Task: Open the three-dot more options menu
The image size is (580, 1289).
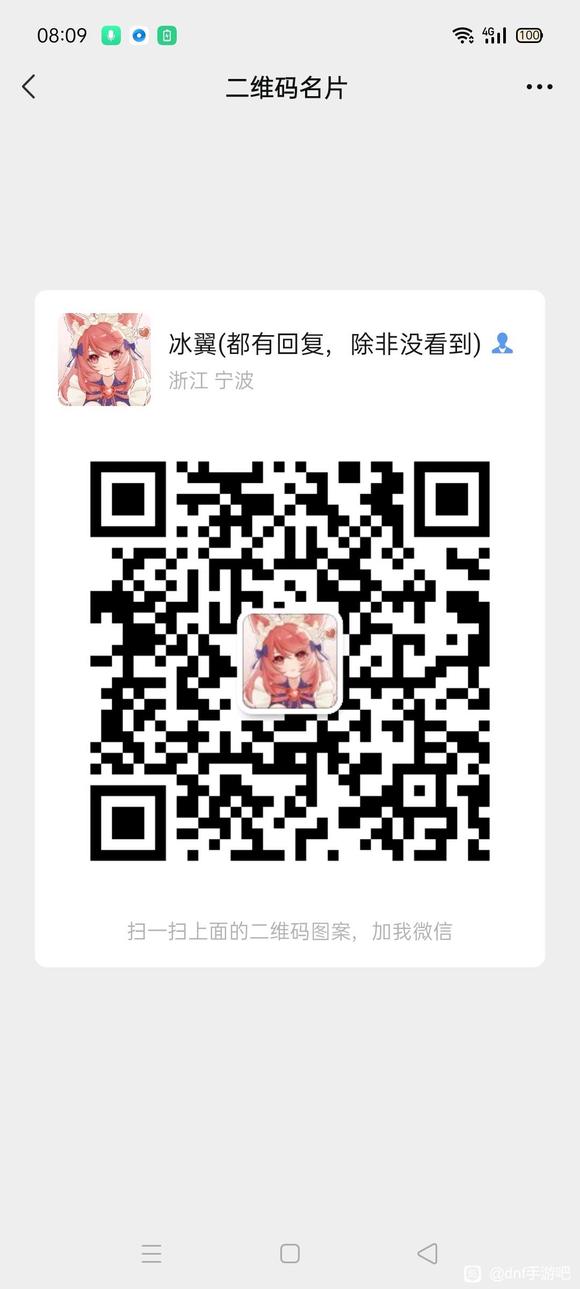Action: point(539,87)
